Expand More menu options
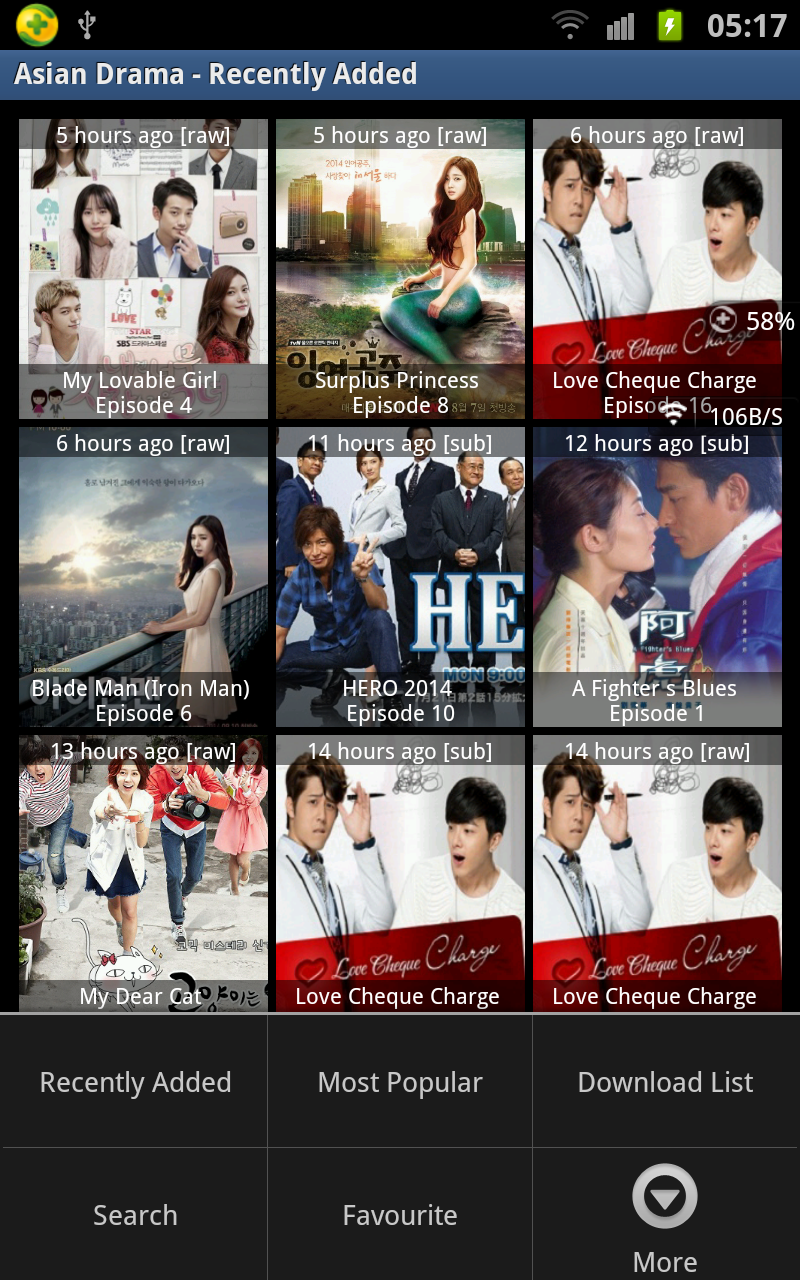The image size is (800, 1280). [x=665, y=1215]
